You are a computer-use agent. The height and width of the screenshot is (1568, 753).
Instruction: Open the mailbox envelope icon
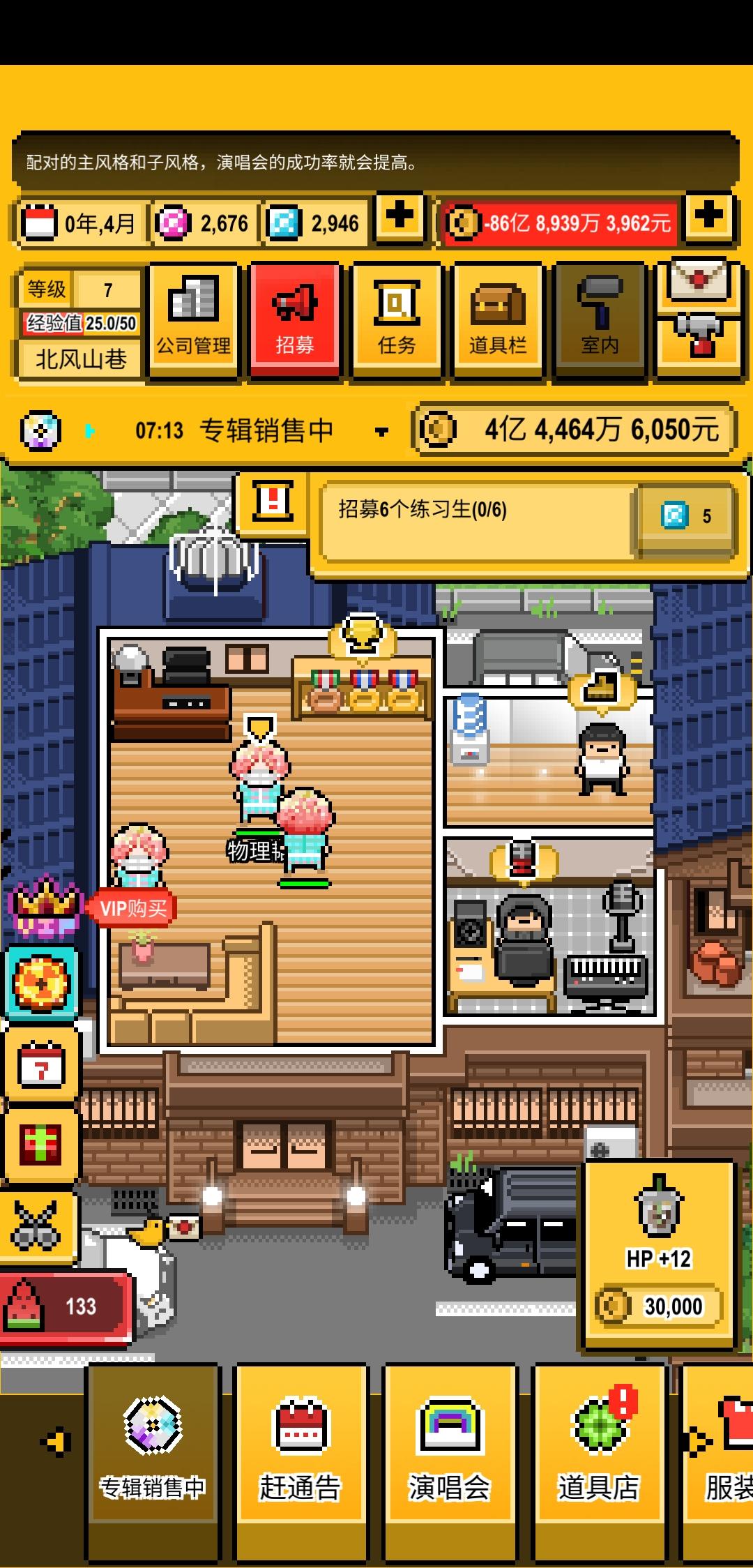click(x=697, y=286)
